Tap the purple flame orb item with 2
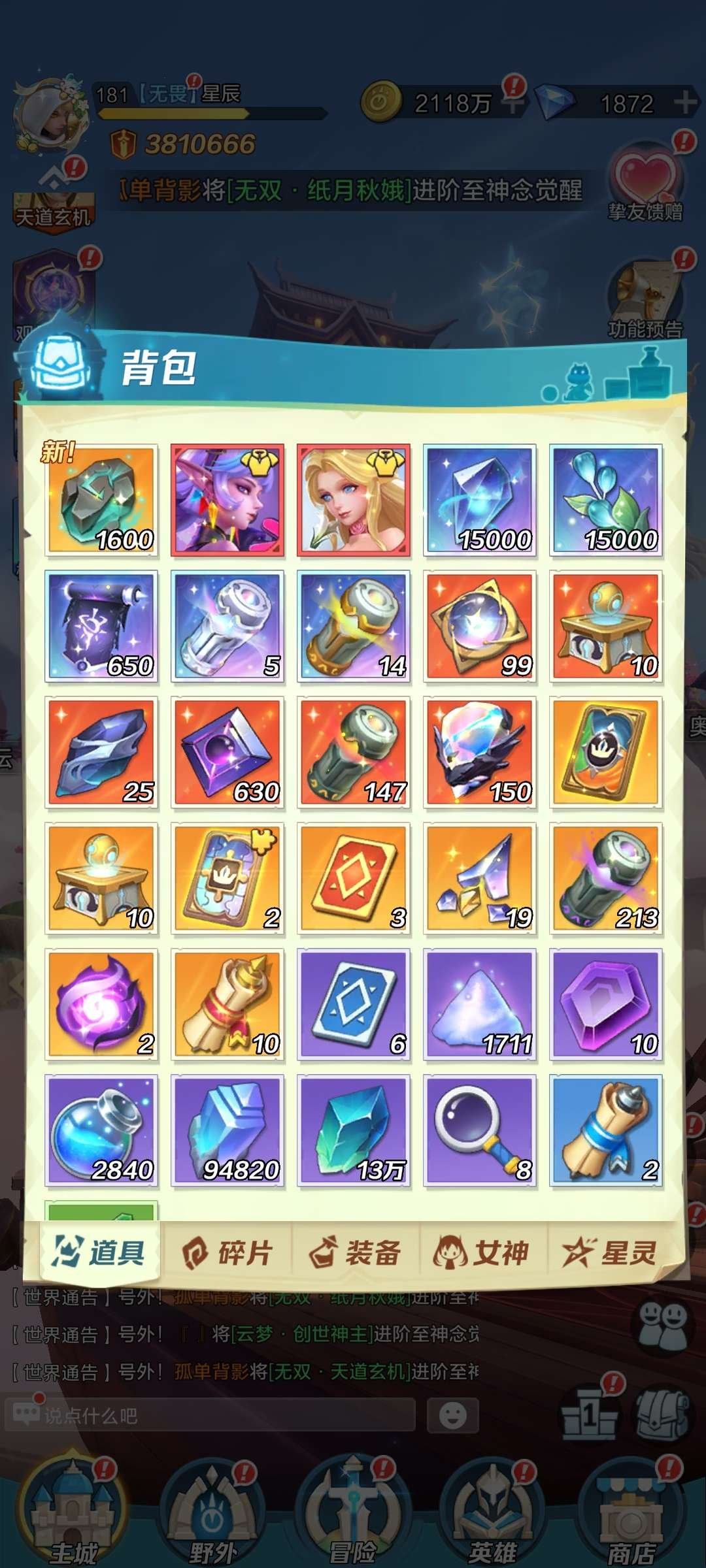Viewport: 706px width, 1568px height. click(101, 1004)
